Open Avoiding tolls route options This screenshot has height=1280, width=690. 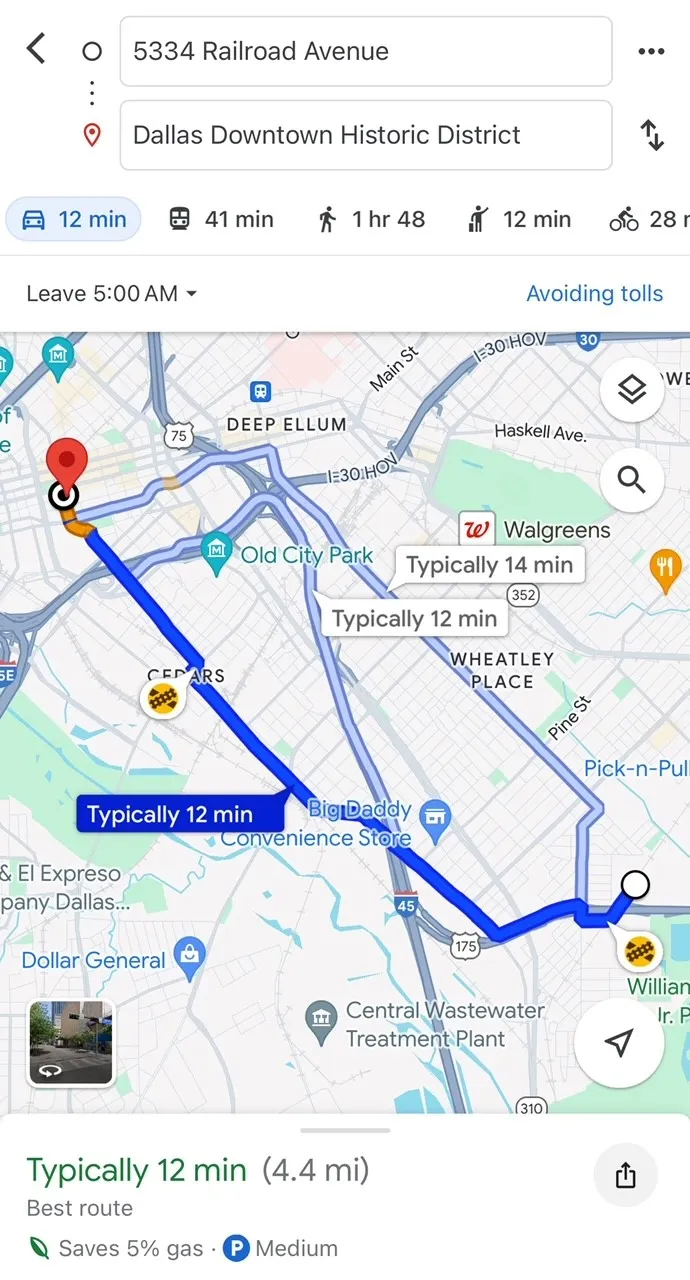point(594,294)
